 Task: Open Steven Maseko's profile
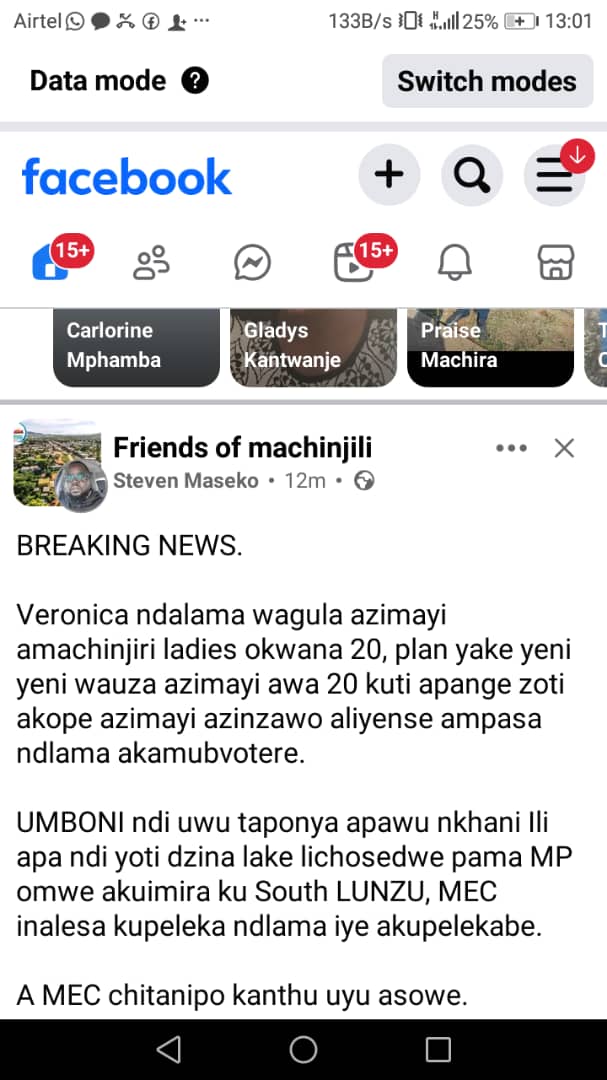pyautogui.click(x=189, y=481)
